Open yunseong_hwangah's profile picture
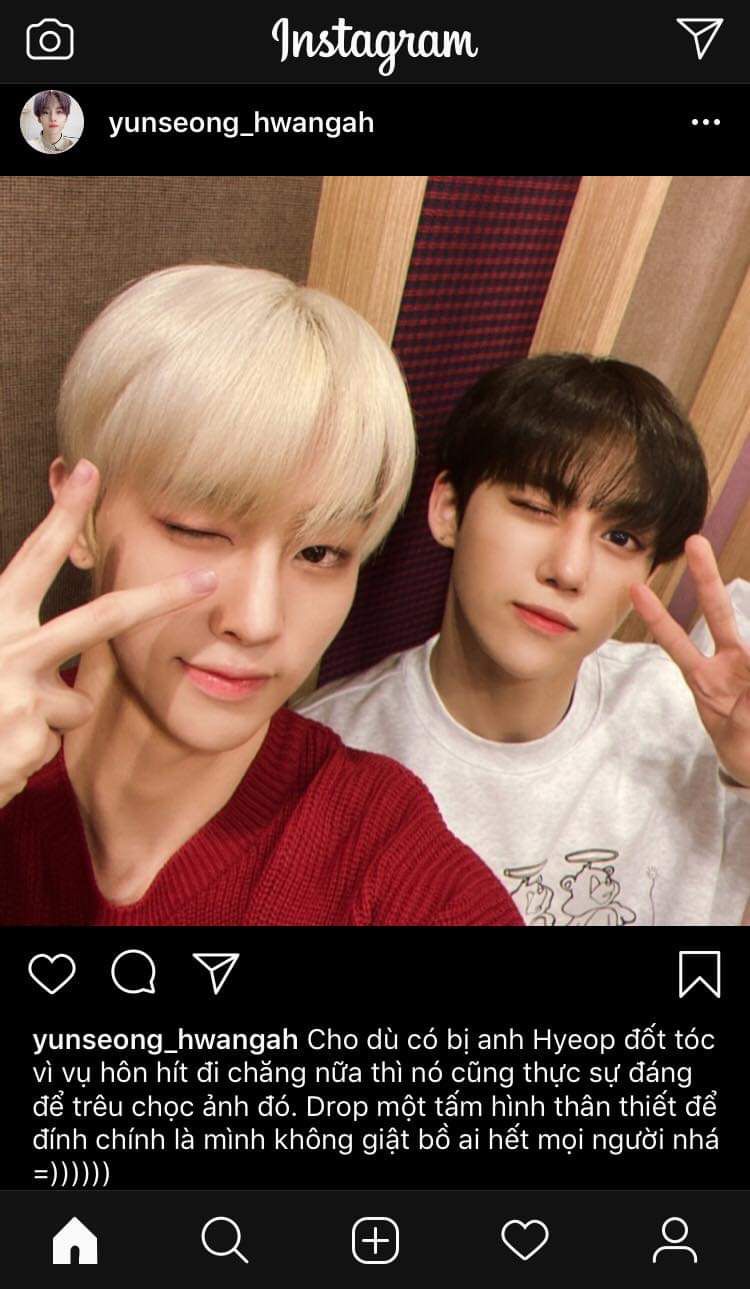This screenshot has height=1289, width=750. pos(52,122)
